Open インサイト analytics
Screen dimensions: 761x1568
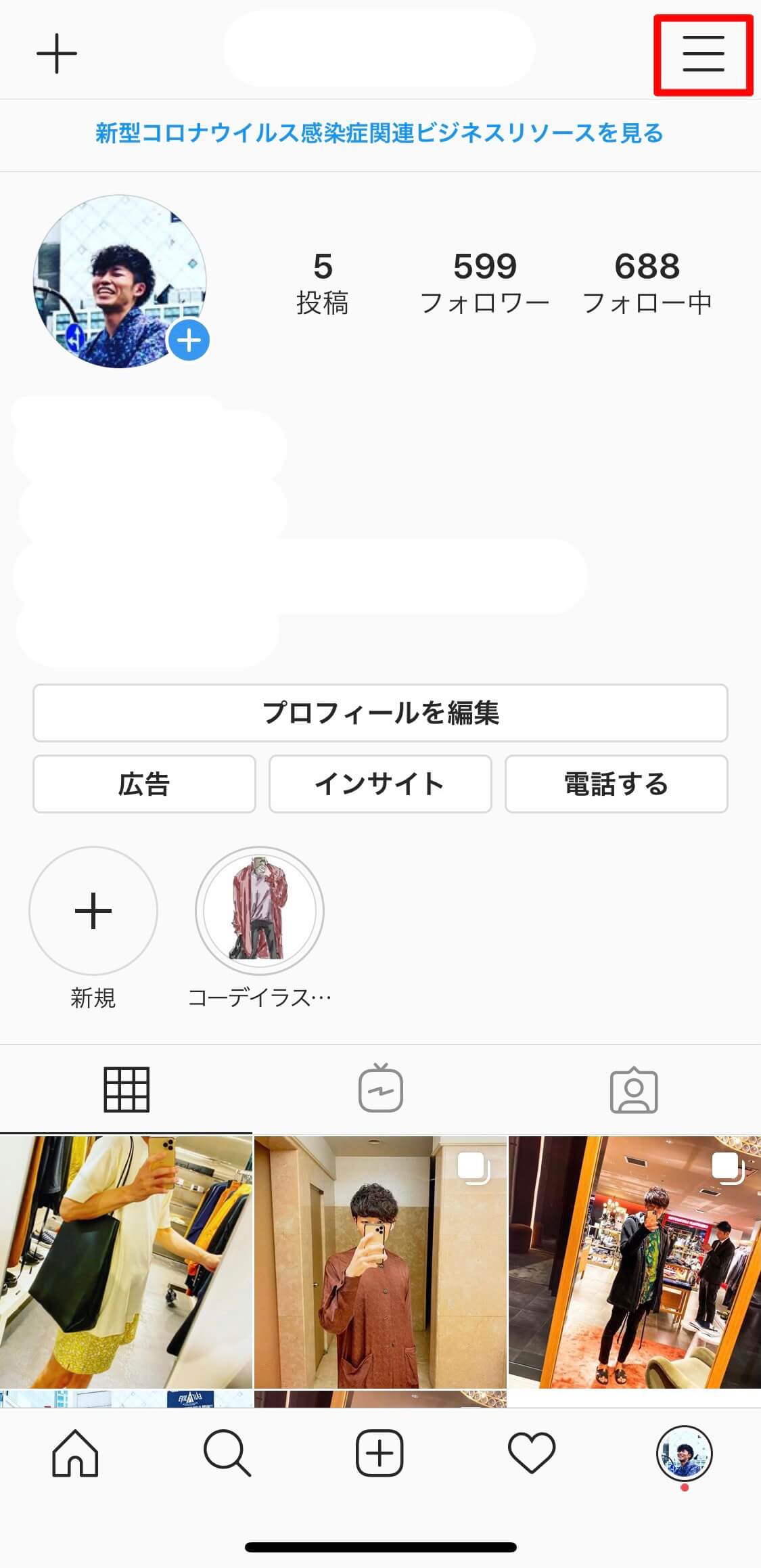tap(380, 784)
